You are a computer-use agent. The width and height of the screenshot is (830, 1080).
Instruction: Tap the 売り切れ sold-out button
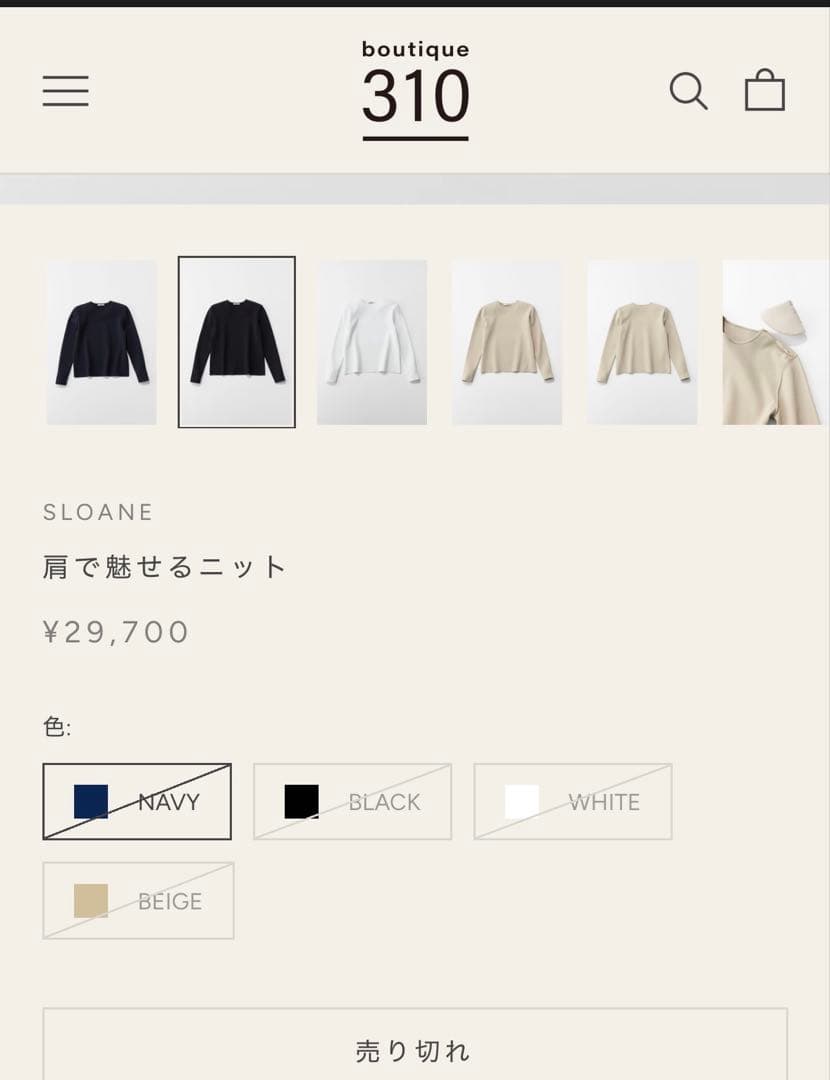(414, 1050)
